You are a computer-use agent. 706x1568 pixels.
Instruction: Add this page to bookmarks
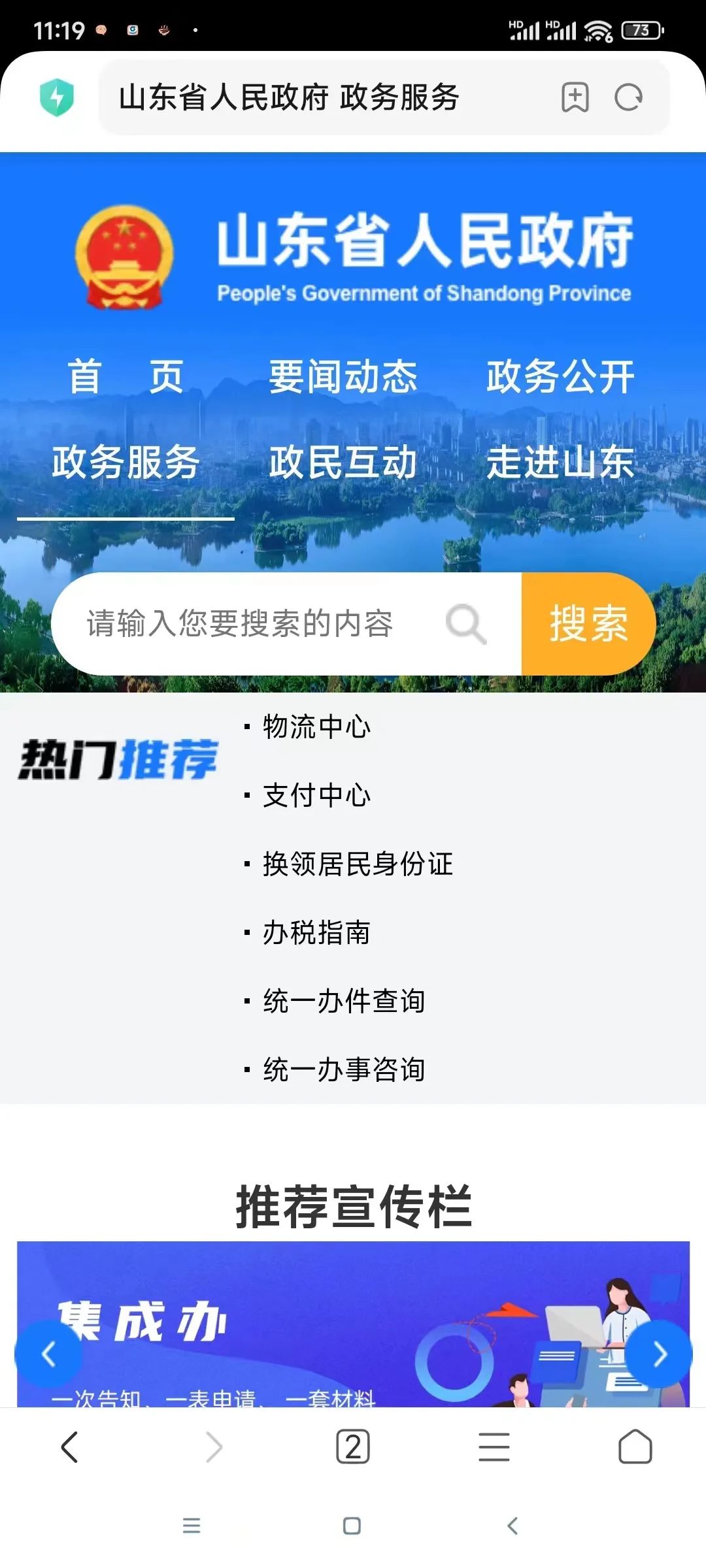(575, 98)
